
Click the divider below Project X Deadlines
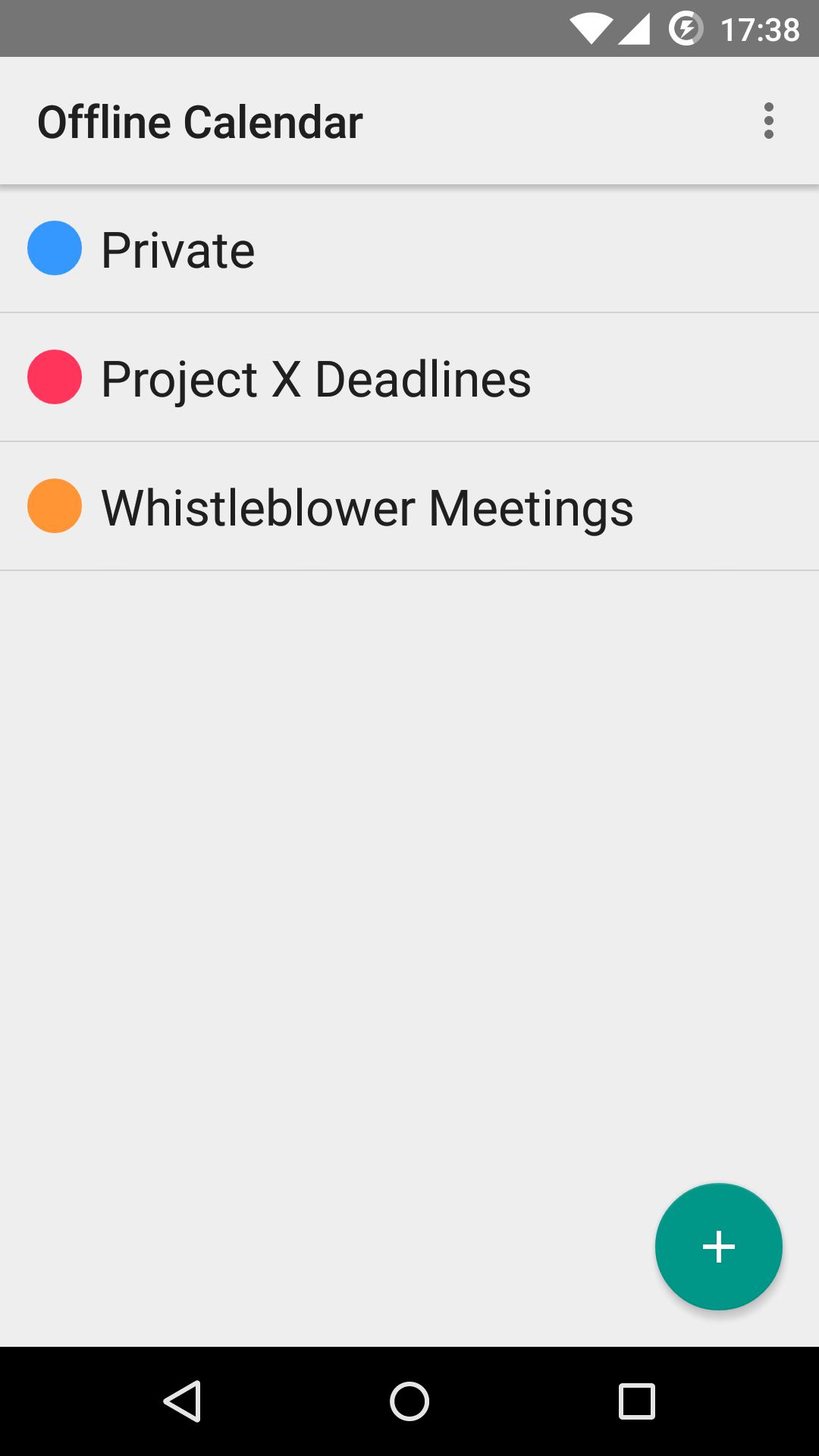pos(409,438)
